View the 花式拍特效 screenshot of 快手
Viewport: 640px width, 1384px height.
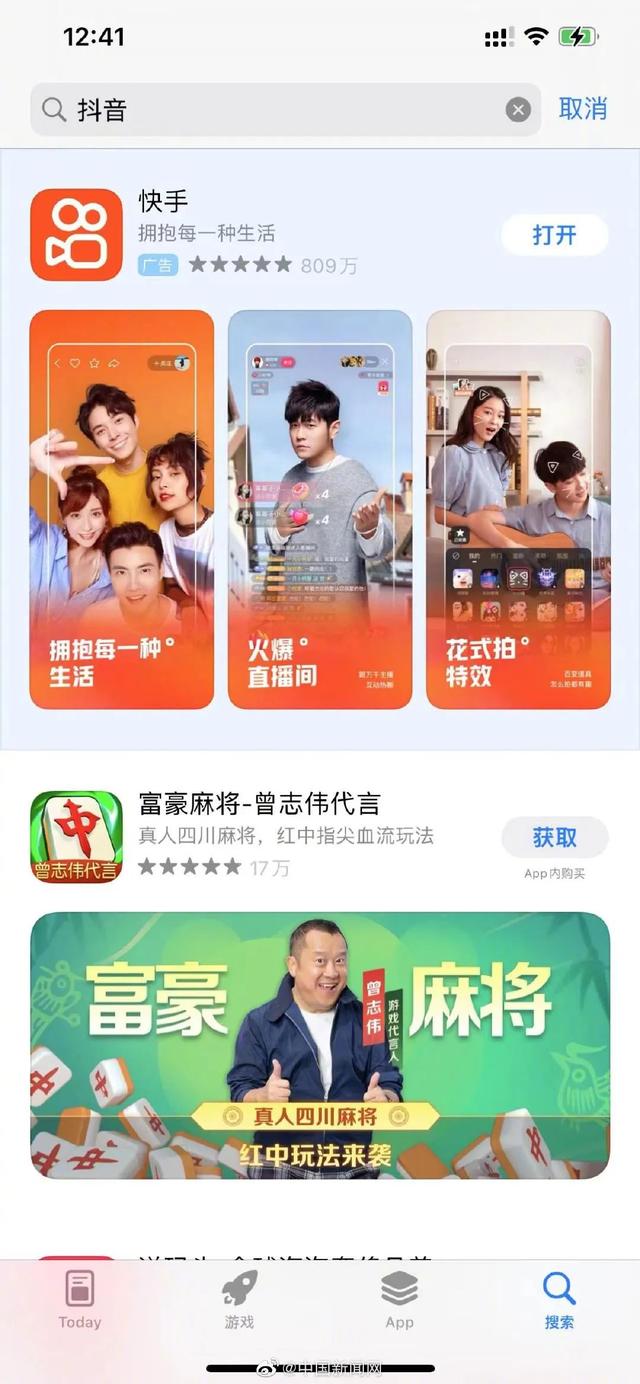coord(518,510)
